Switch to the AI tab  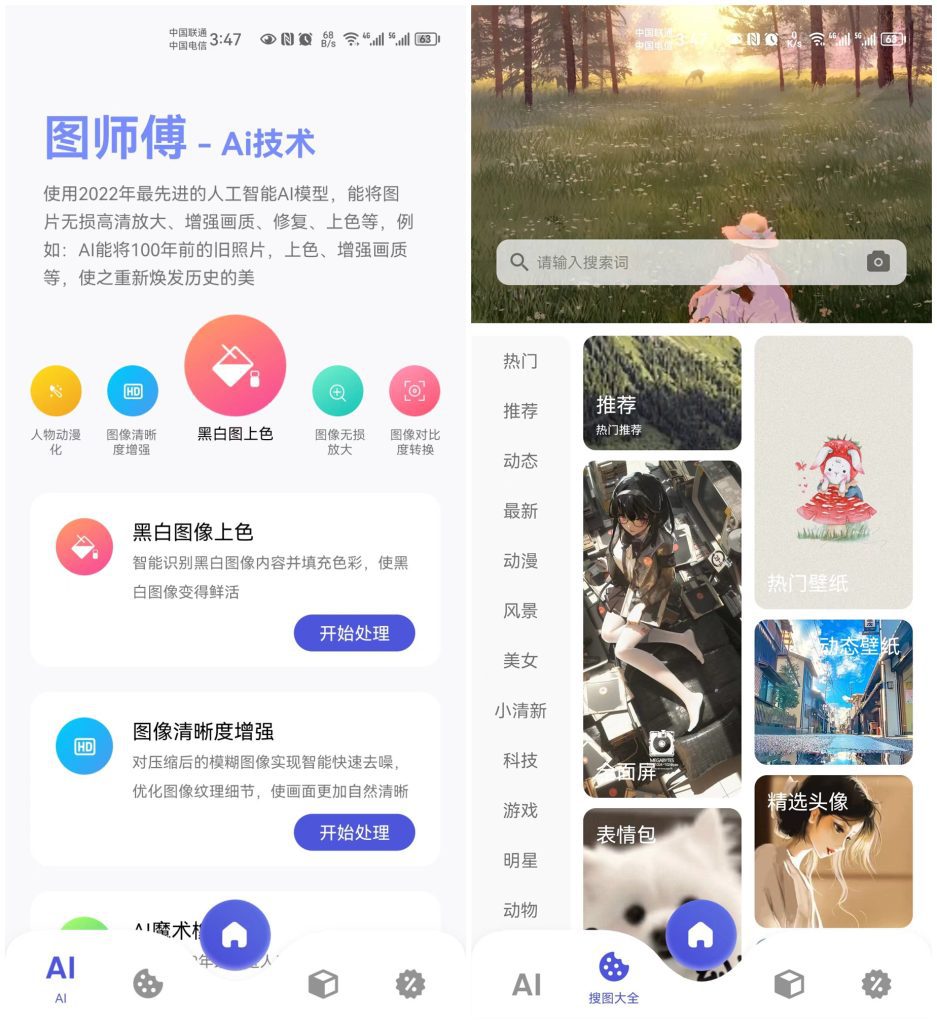click(x=527, y=983)
